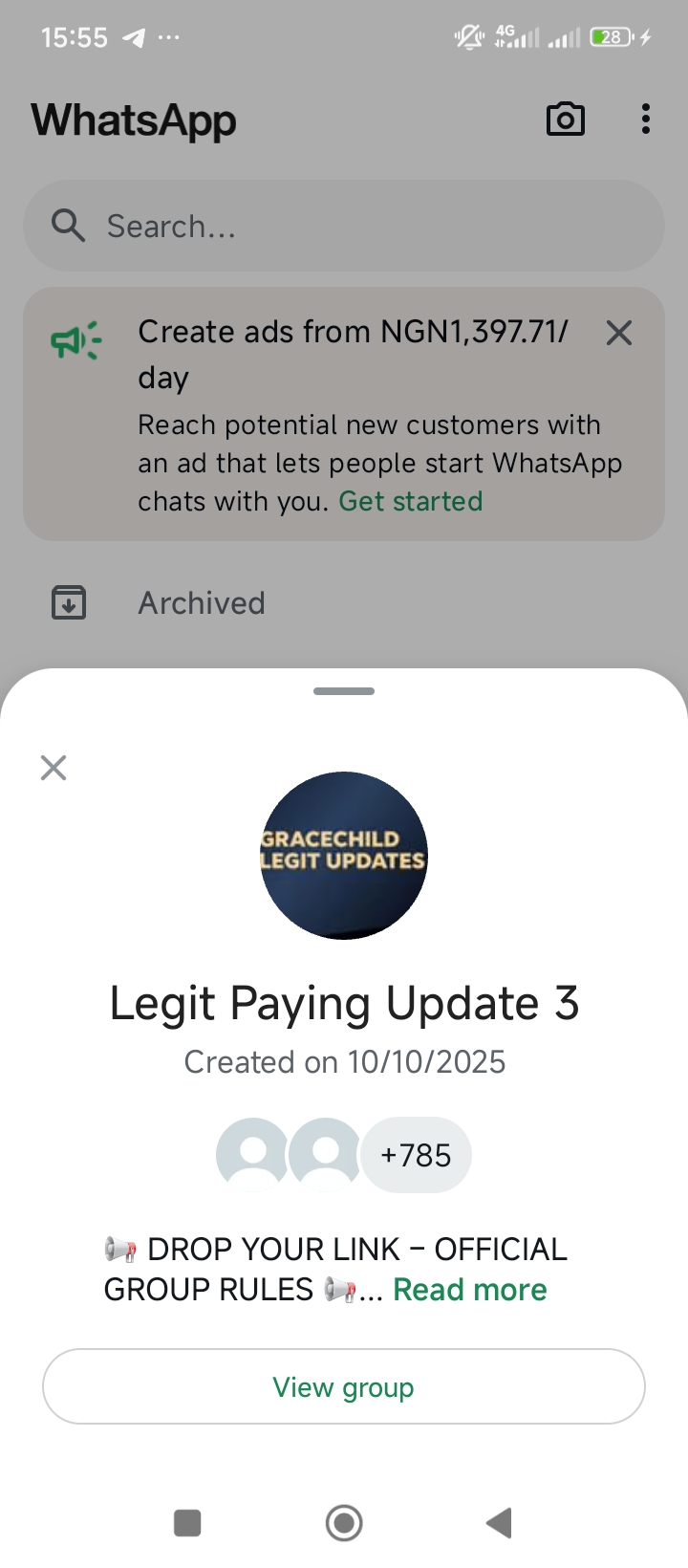Tap the View group button
The image size is (688, 1568).
point(344,1386)
